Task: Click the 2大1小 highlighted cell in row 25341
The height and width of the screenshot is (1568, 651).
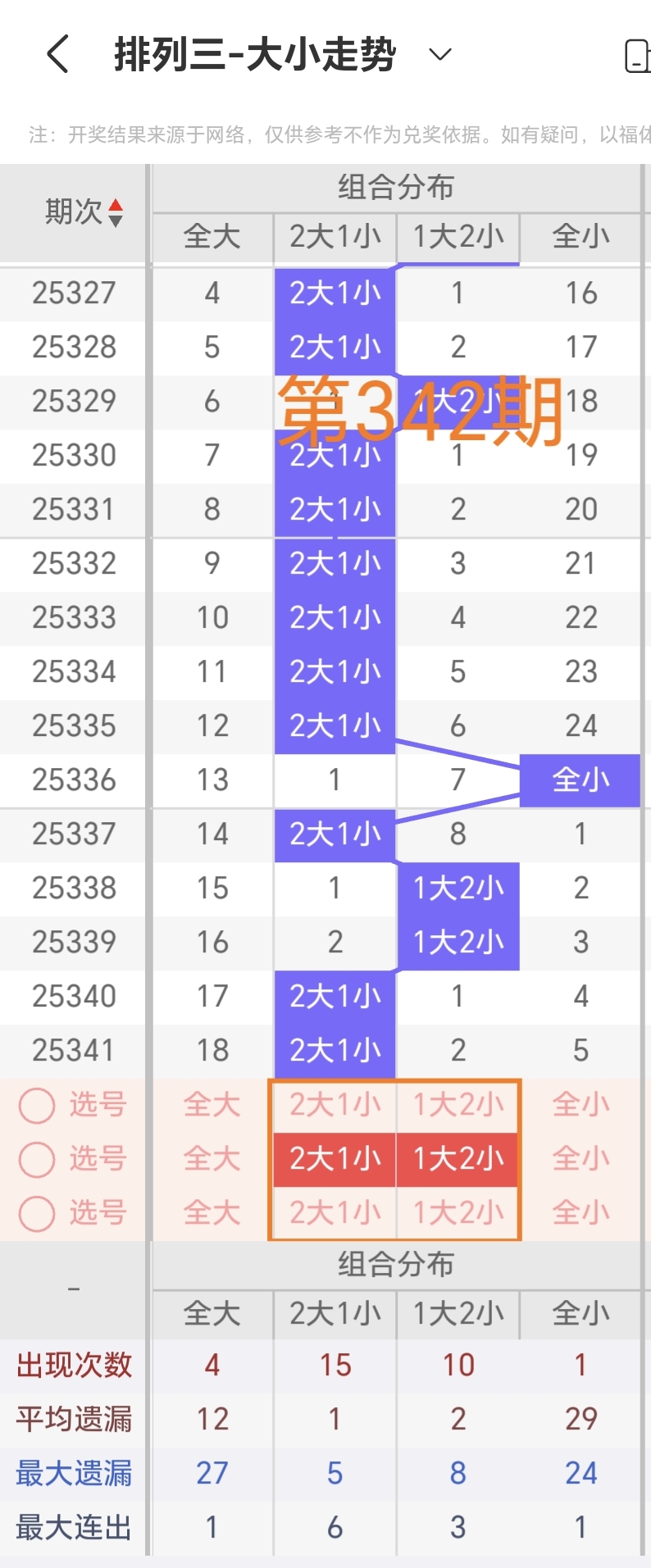Action: (x=334, y=1049)
